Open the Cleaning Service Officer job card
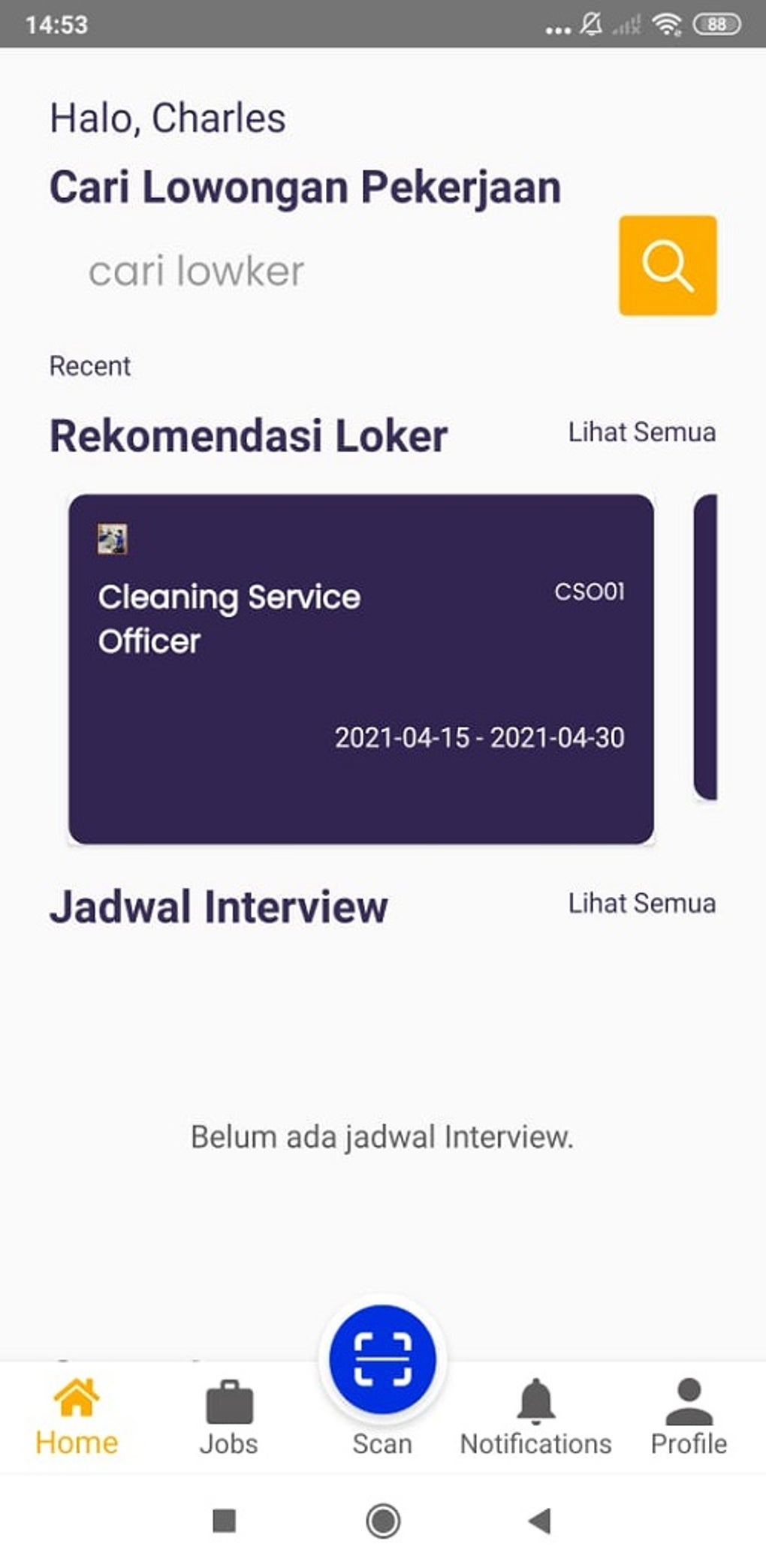This screenshot has width=766, height=1568. click(x=360, y=668)
